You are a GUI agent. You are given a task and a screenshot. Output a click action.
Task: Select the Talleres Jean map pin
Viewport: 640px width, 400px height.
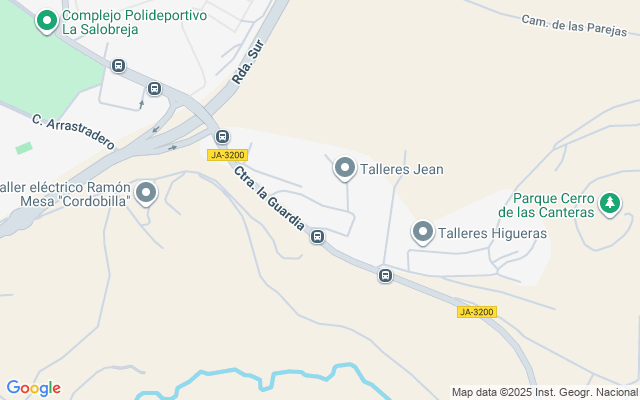pyautogui.click(x=345, y=168)
